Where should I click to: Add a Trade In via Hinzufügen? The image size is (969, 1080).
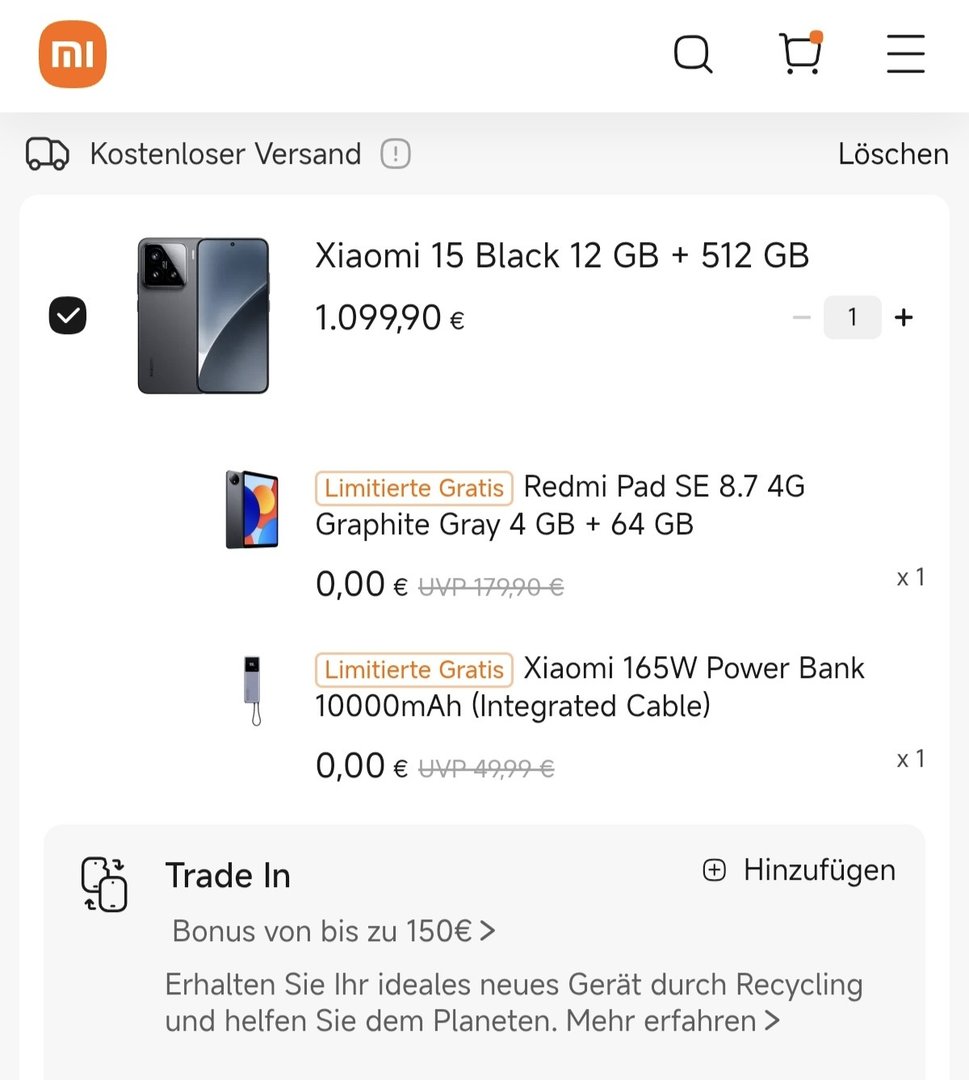coord(800,871)
